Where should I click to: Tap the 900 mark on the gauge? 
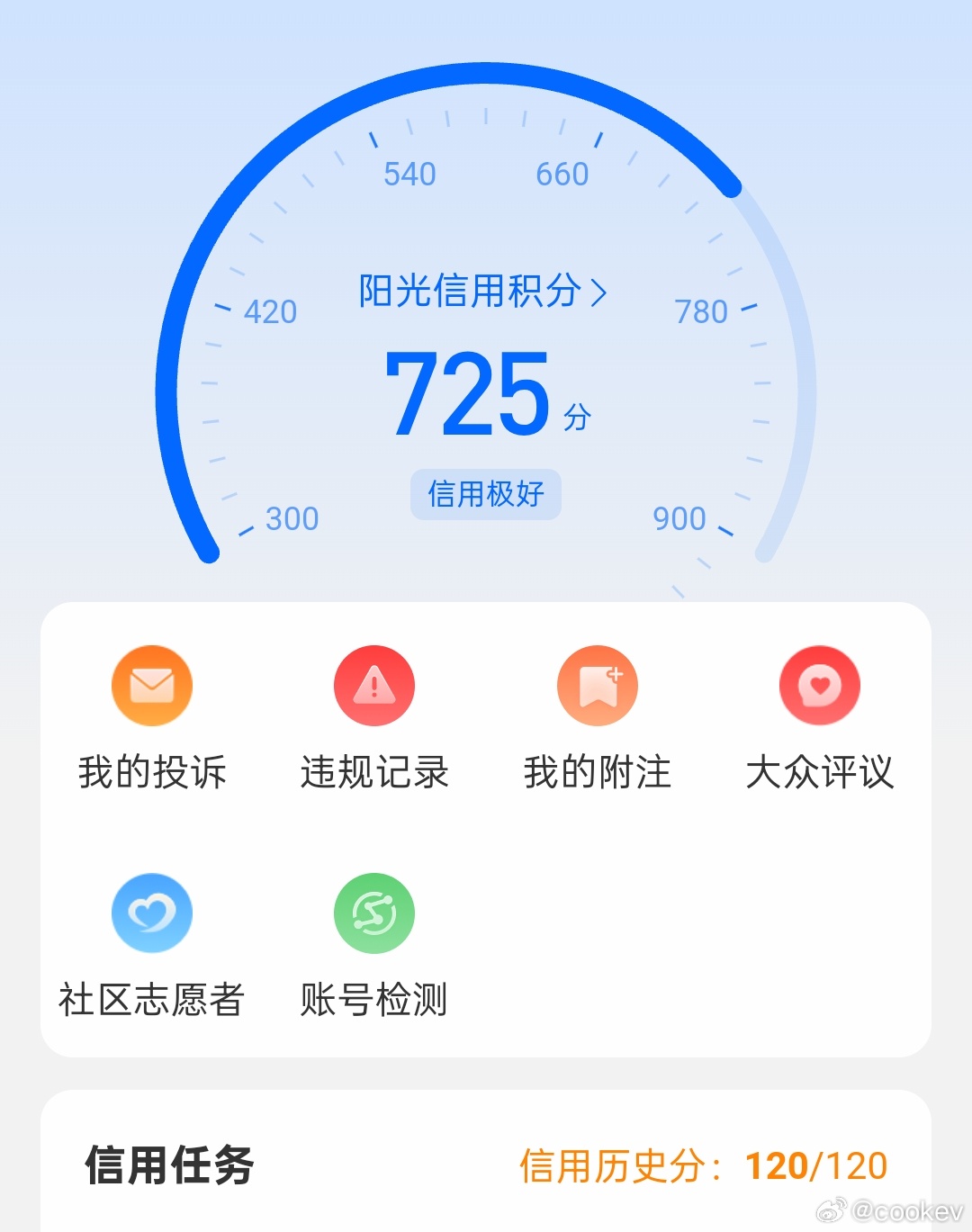pyautogui.click(x=681, y=518)
